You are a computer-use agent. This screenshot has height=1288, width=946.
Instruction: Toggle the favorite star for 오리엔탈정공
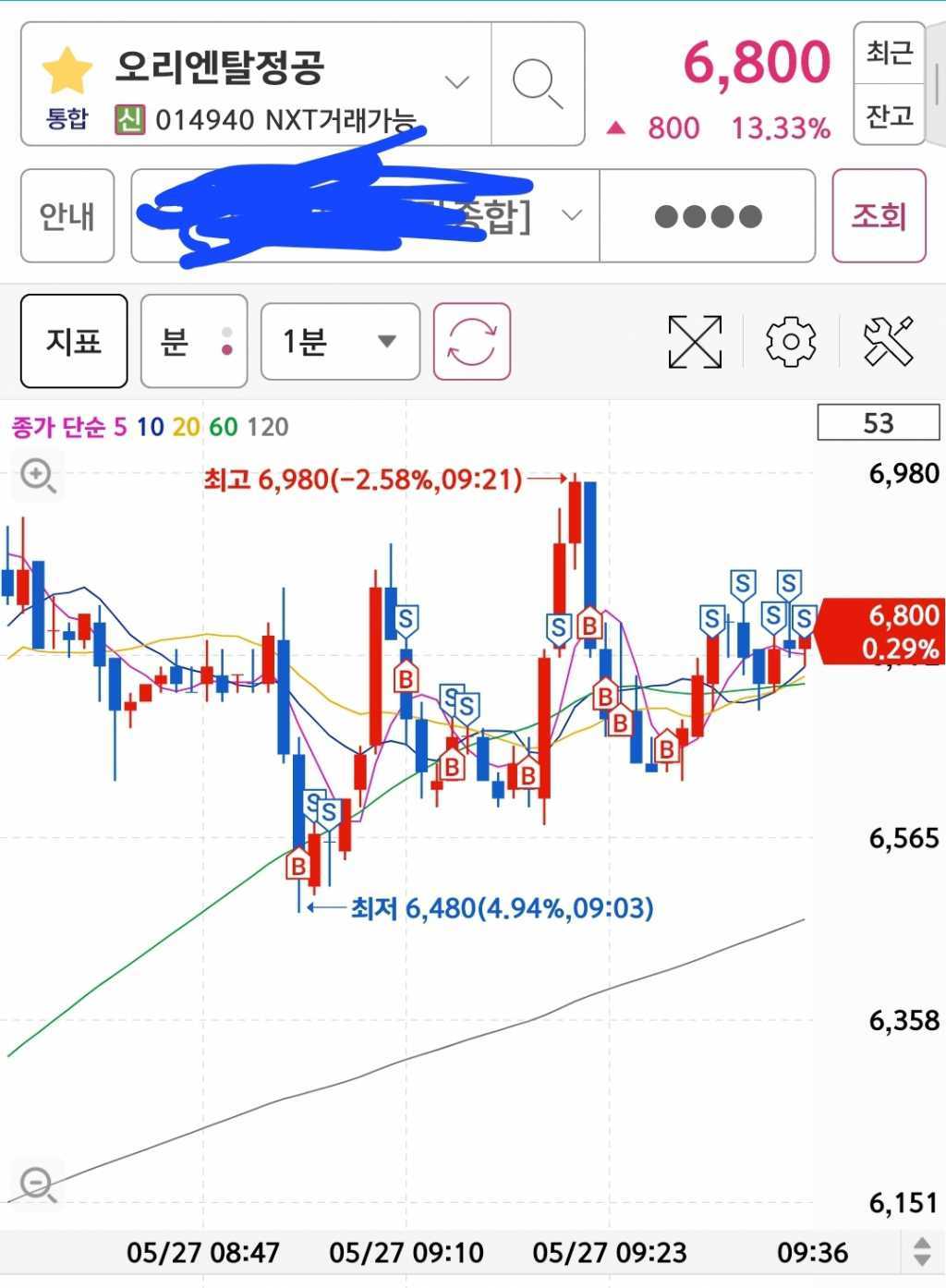[x=67, y=72]
